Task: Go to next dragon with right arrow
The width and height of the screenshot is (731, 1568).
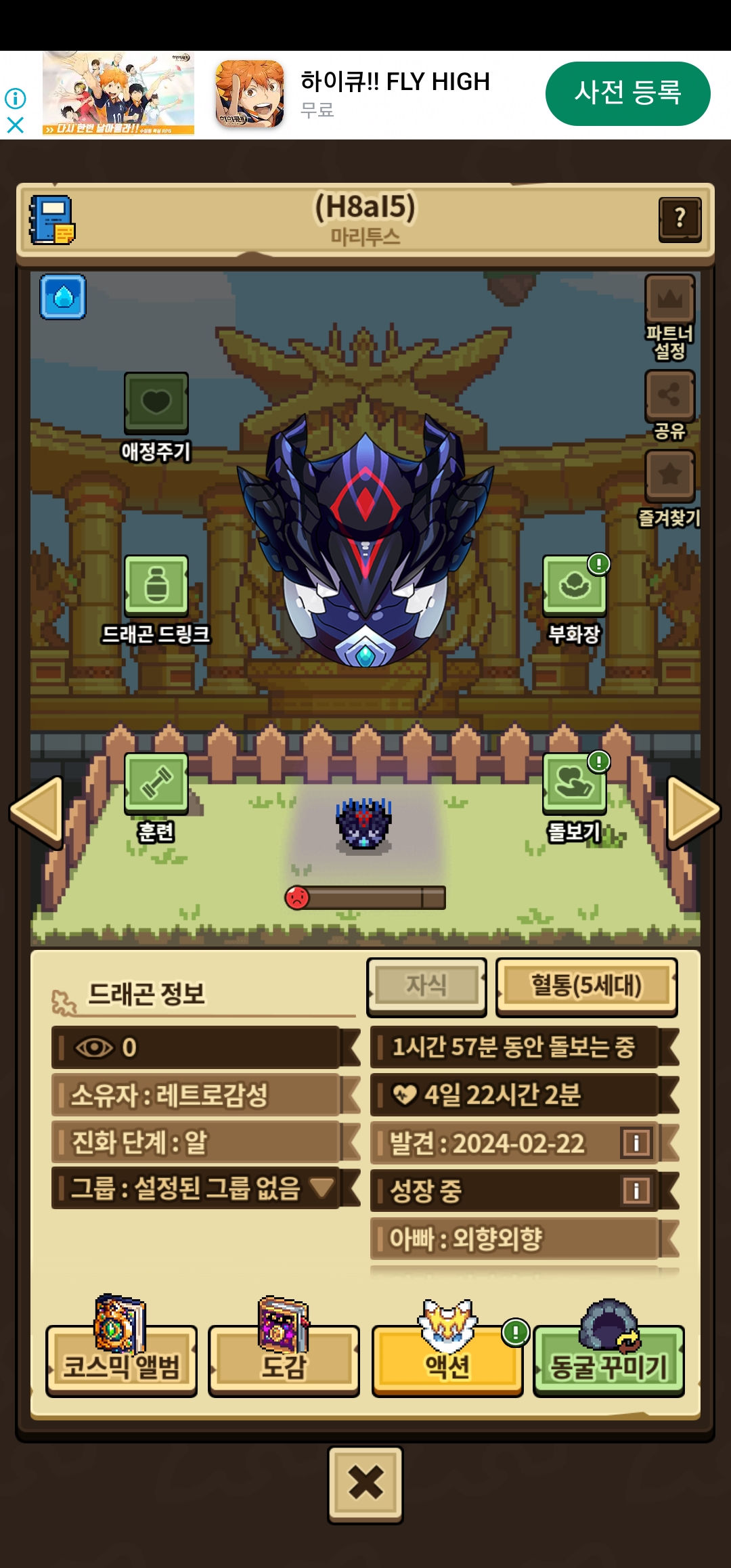Action: [693, 811]
